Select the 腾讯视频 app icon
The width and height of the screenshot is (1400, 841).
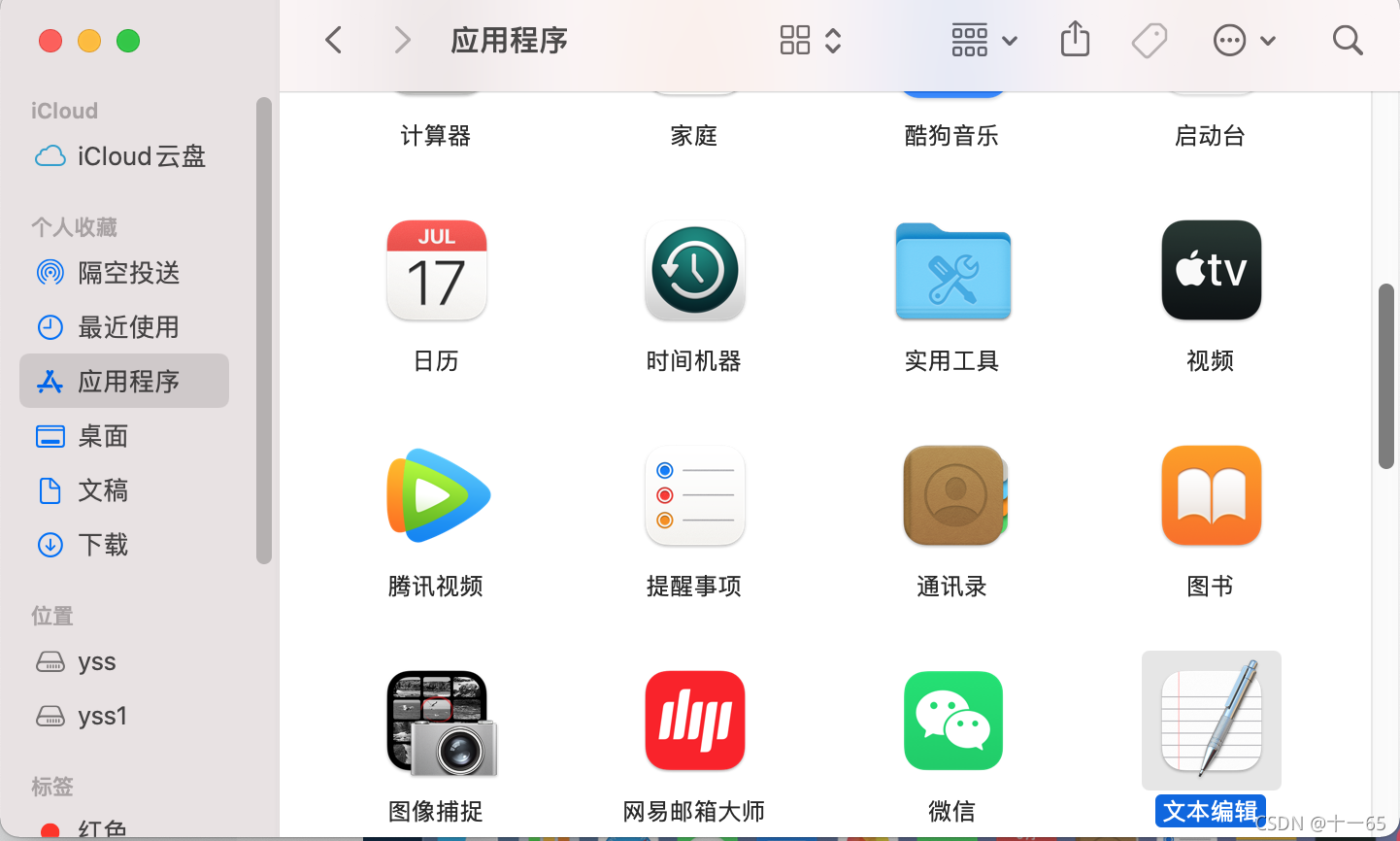point(437,496)
